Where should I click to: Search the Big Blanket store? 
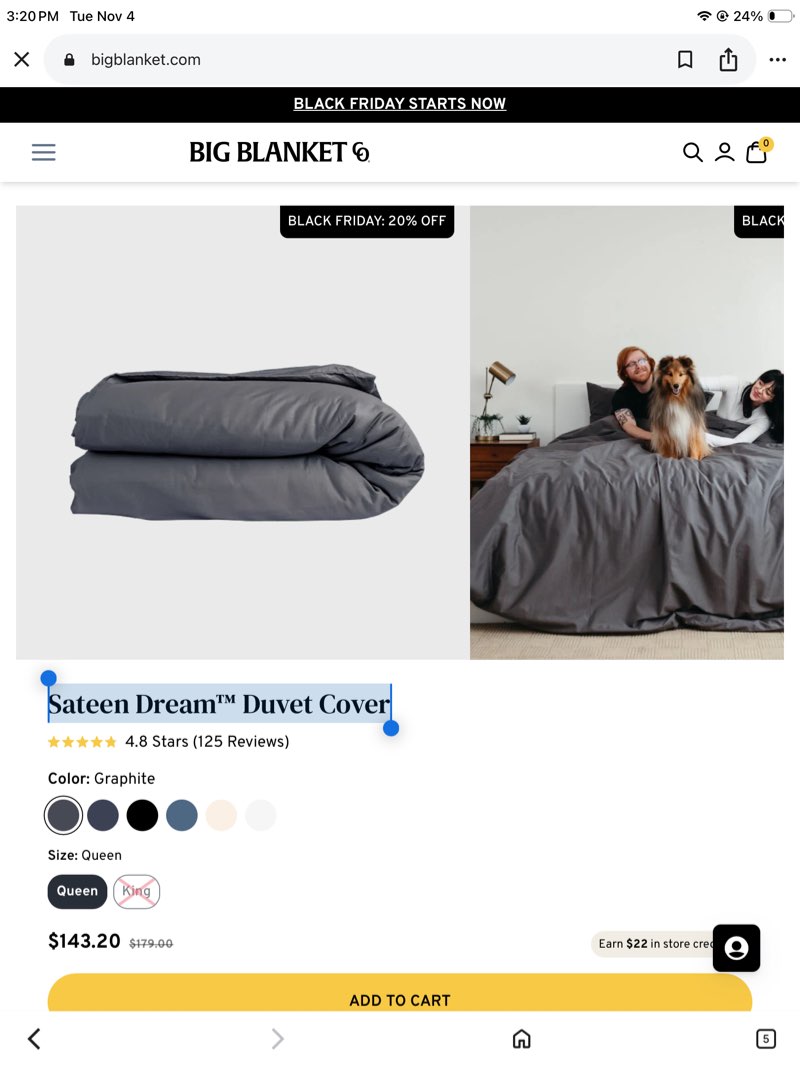pos(692,152)
